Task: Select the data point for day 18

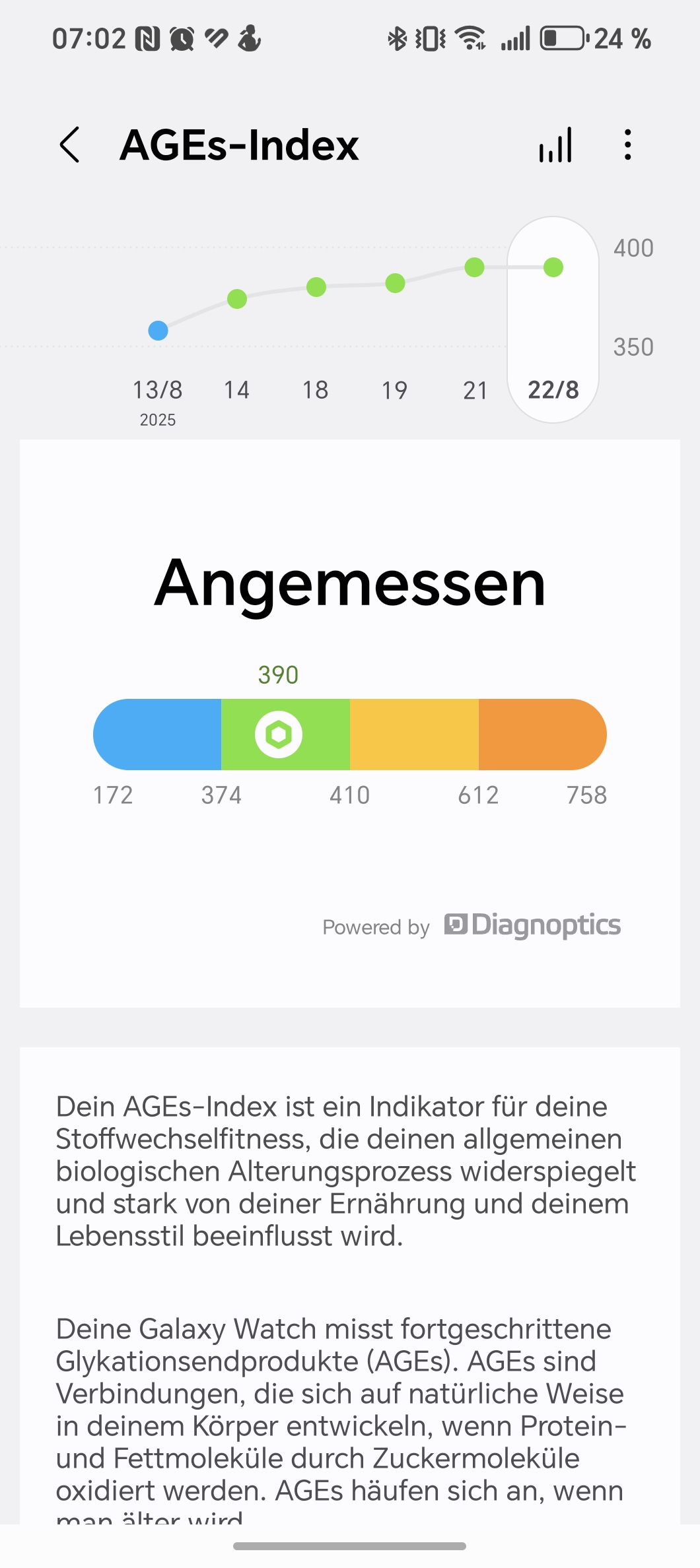Action: [316, 287]
